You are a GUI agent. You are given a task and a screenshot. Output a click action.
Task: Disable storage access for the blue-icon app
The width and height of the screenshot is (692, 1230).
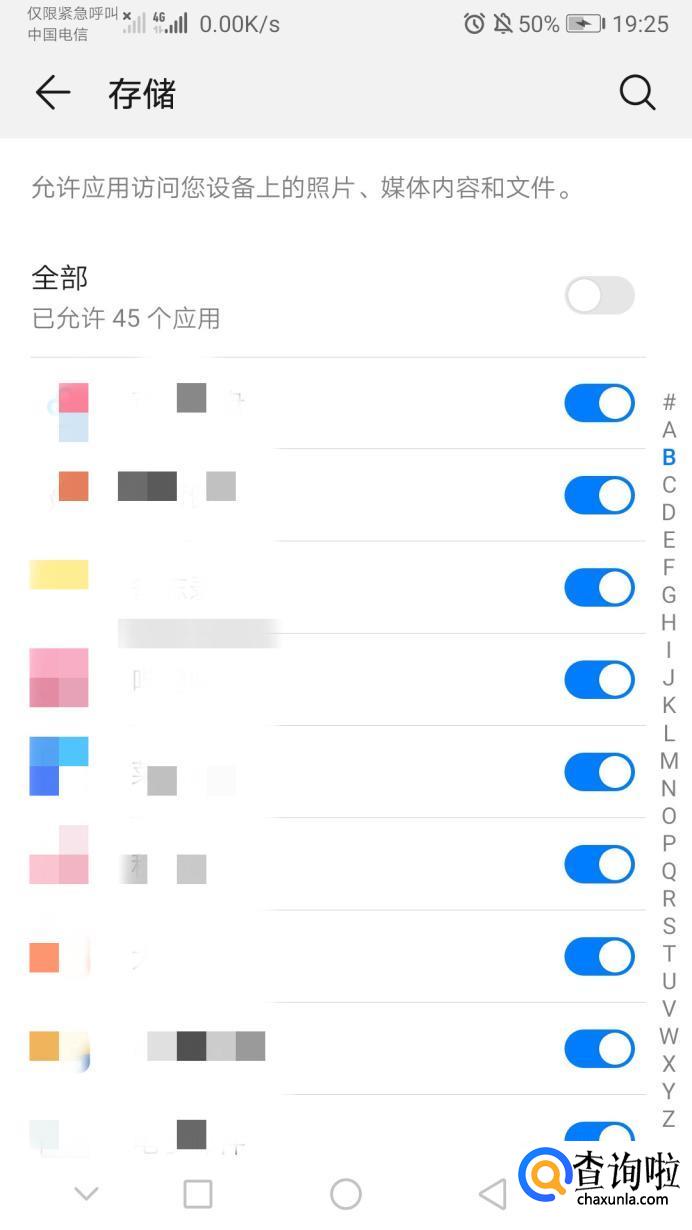pyautogui.click(x=599, y=772)
